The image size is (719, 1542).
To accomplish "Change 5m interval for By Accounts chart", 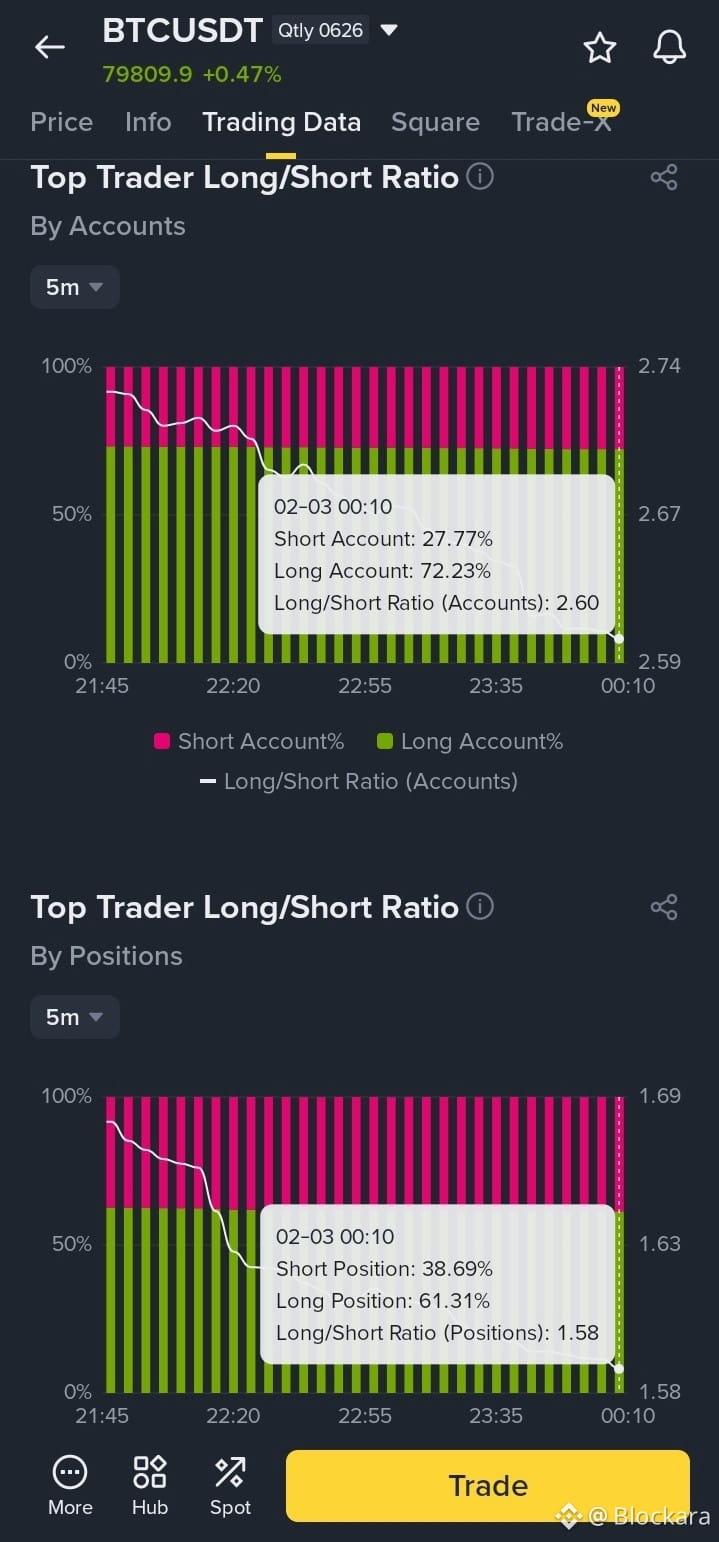I will [x=75, y=287].
